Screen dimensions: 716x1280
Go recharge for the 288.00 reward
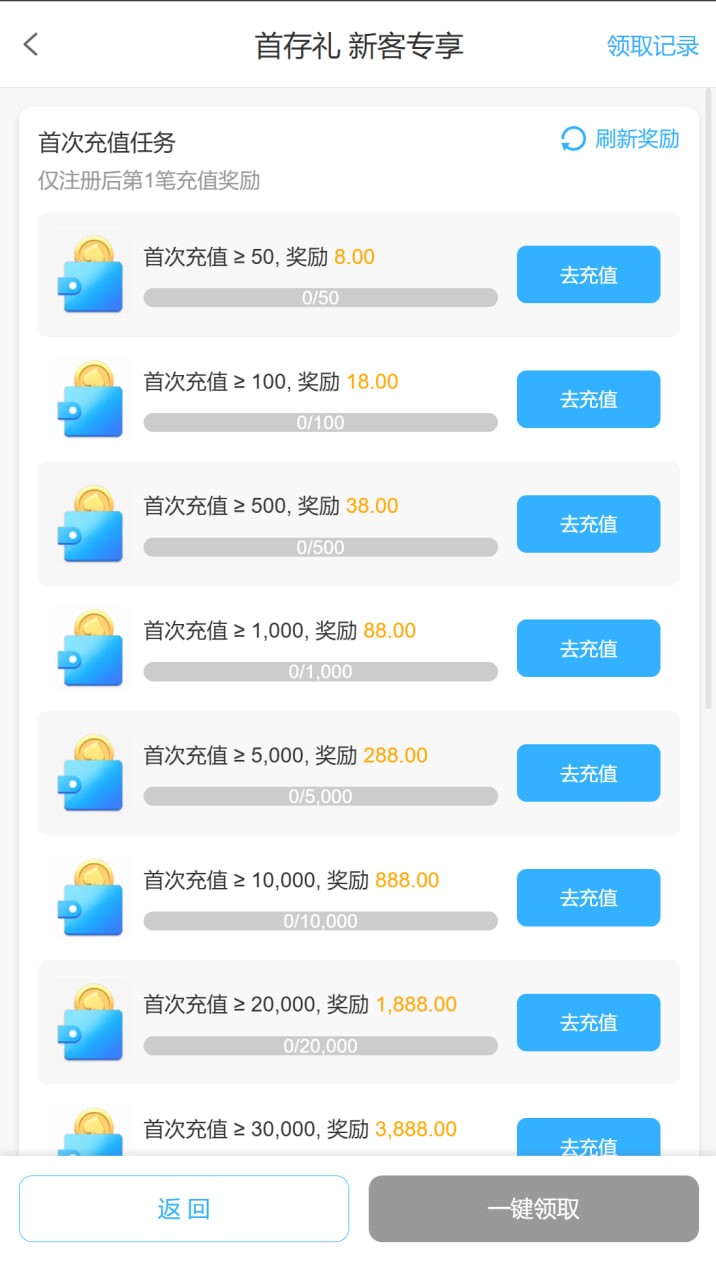coord(588,773)
